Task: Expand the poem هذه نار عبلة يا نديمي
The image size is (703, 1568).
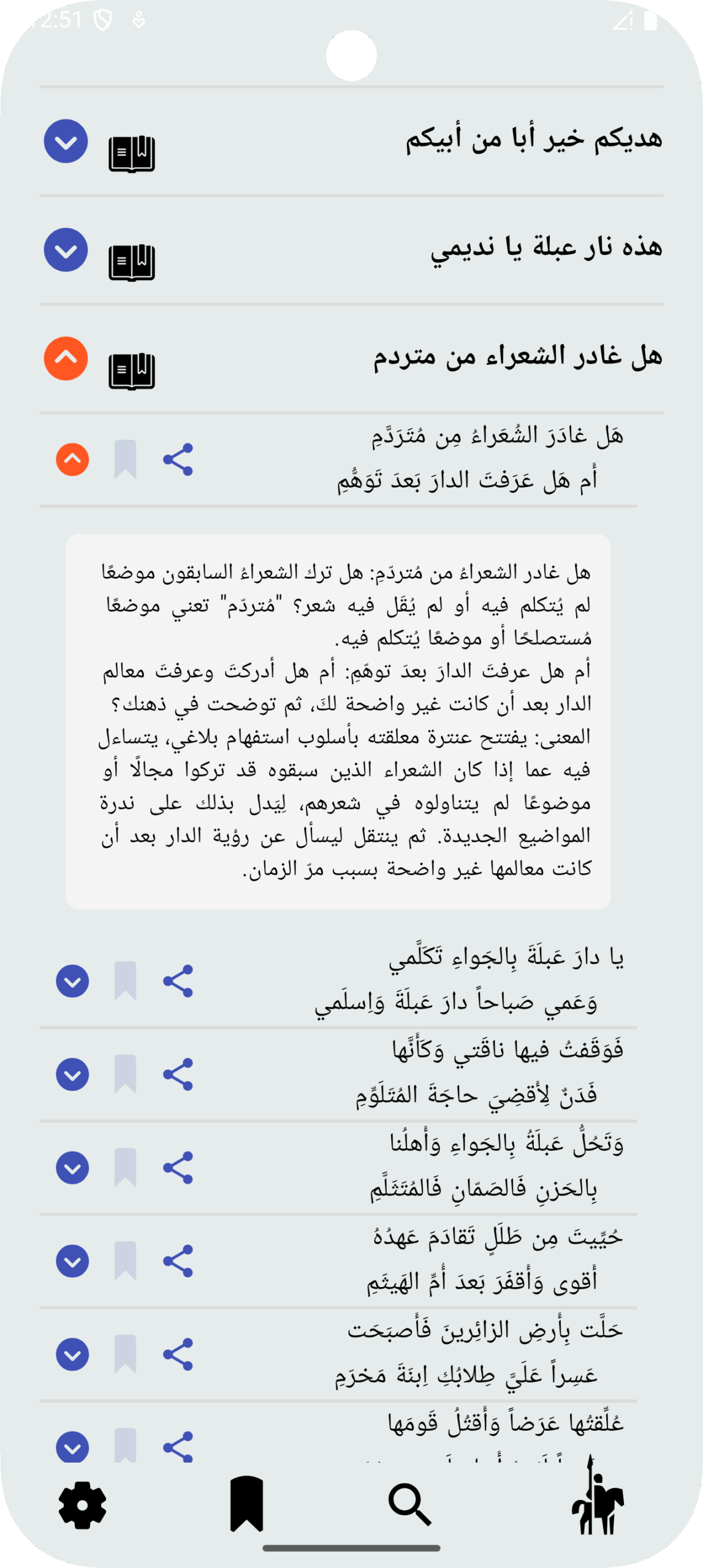Action: pyautogui.click(x=66, y=250)
